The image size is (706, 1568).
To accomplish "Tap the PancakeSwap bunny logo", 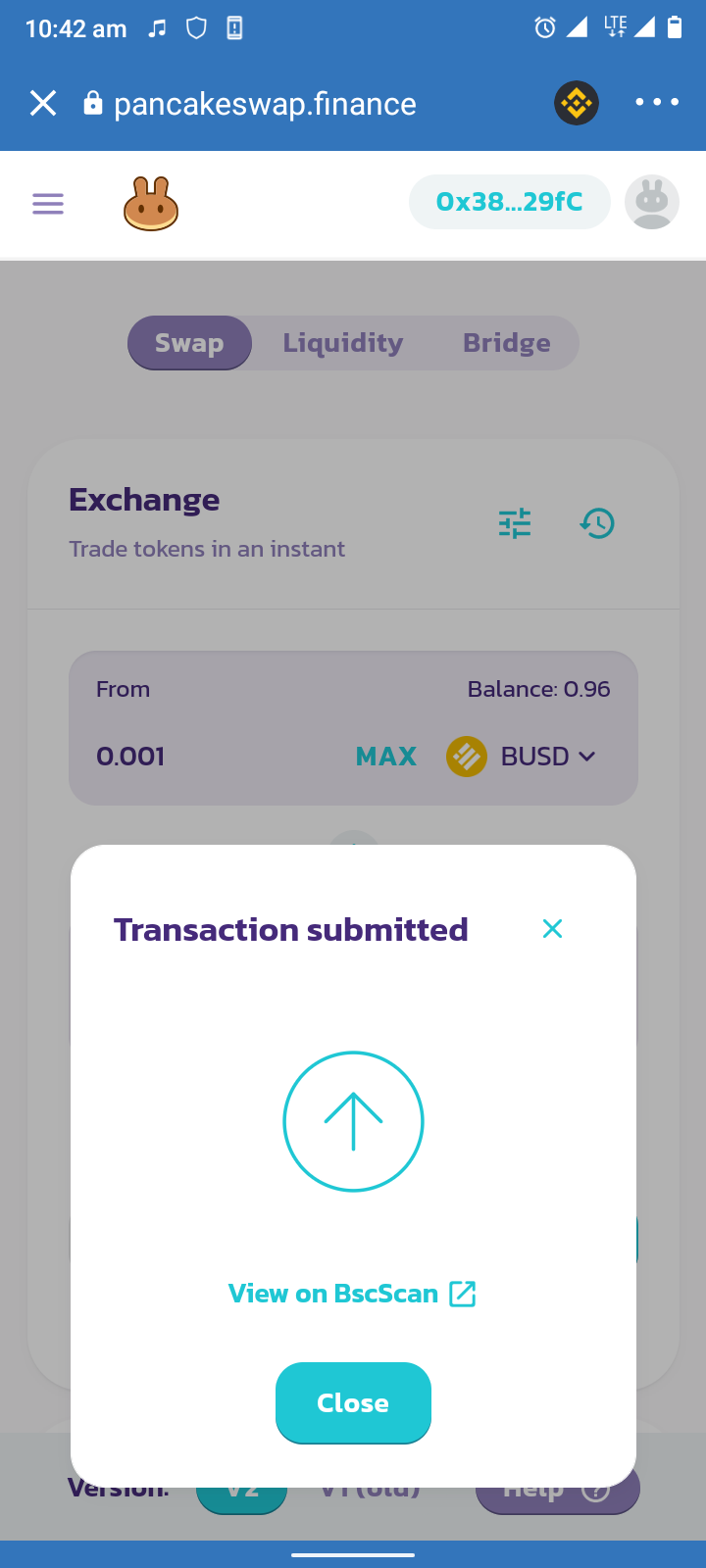I will (x=151, y=204).
